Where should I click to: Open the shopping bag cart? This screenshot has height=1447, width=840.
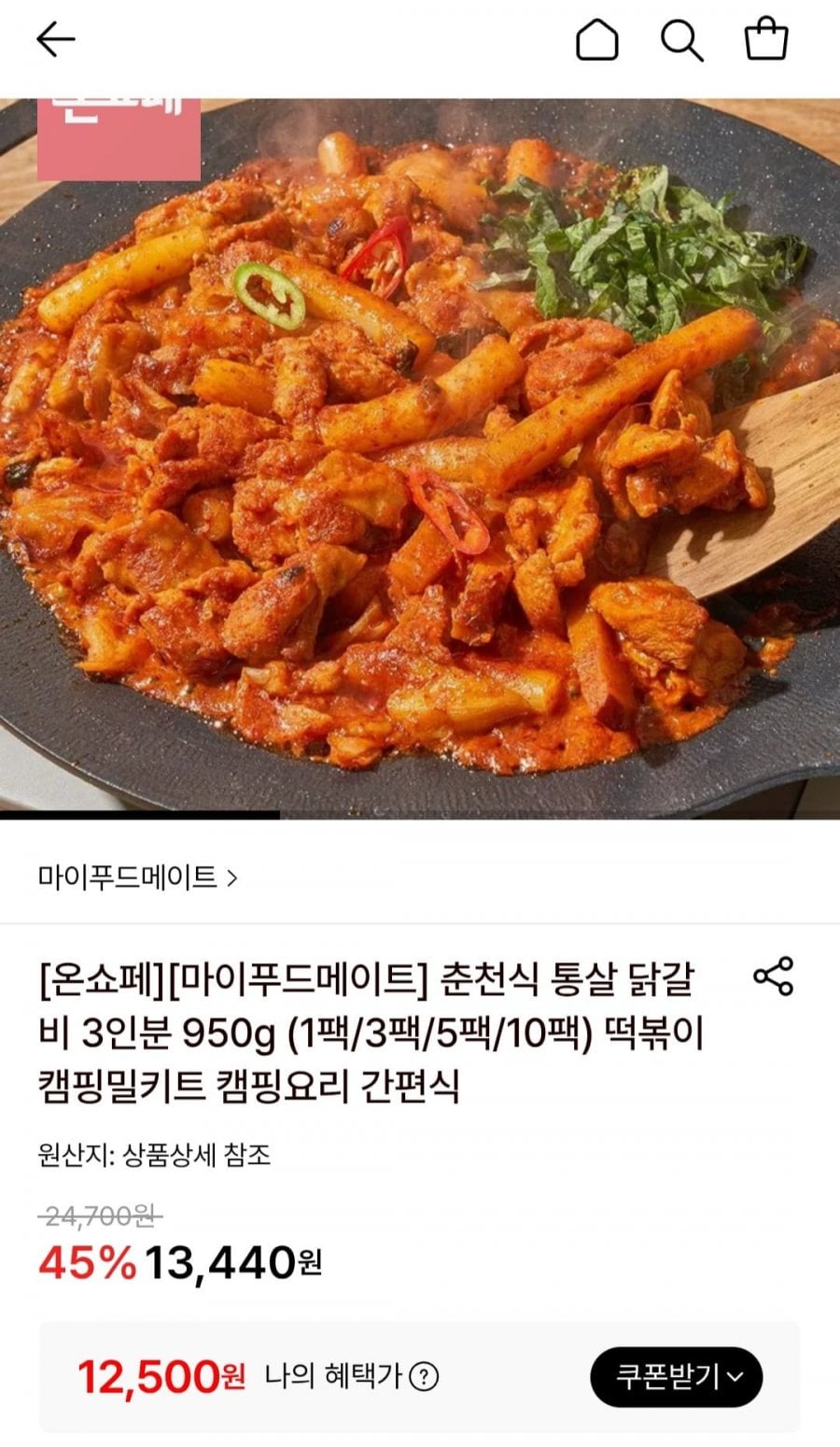[765, 40]
